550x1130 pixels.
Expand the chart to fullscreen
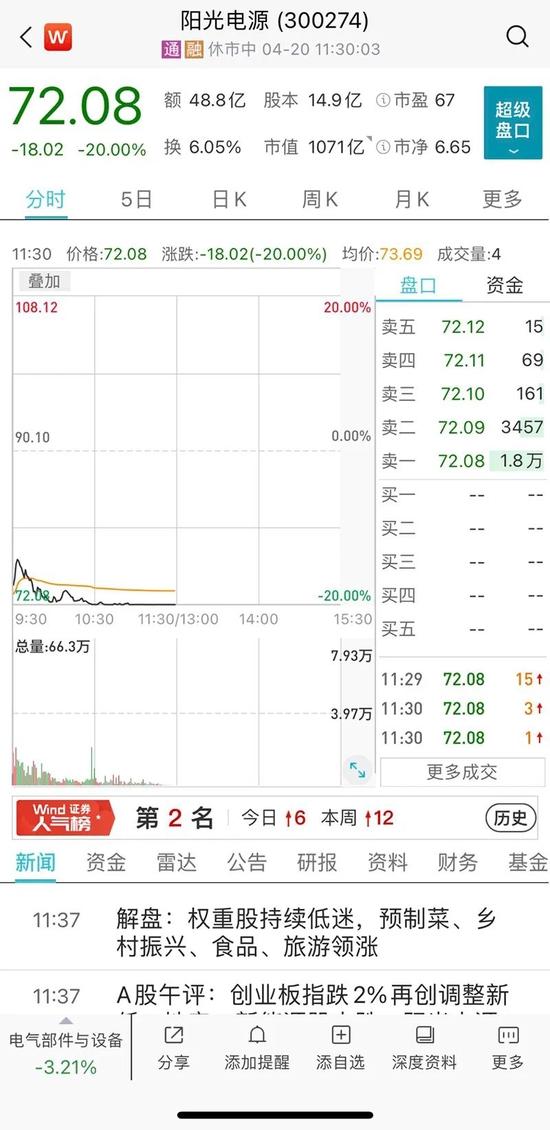[357, 770]
